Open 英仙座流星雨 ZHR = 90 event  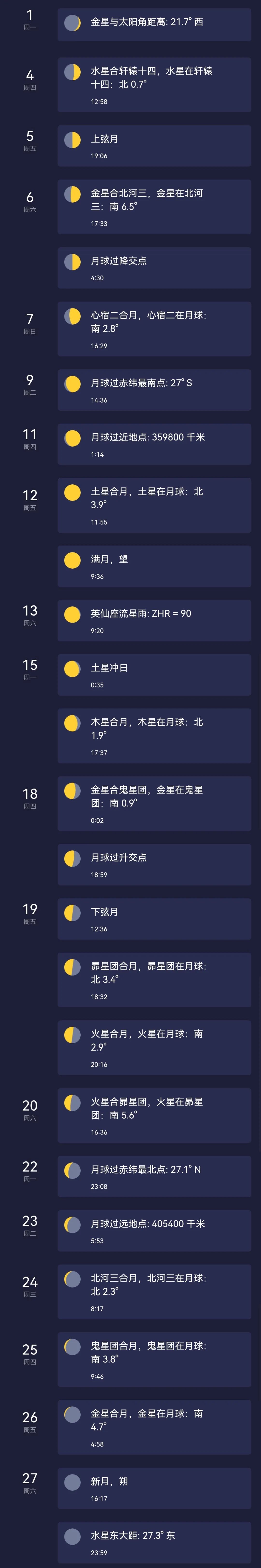(154, 620)
